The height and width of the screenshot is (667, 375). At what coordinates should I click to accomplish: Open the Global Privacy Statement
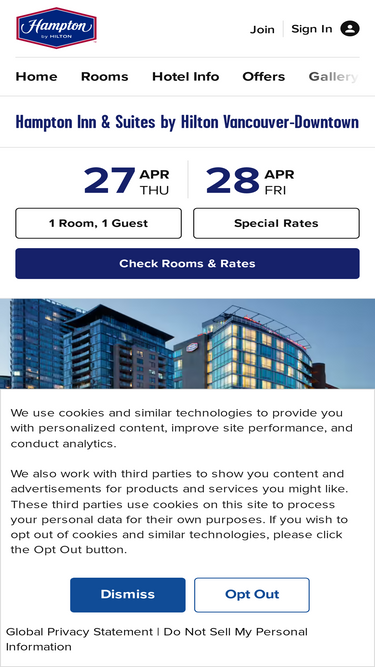coord(79,632)
